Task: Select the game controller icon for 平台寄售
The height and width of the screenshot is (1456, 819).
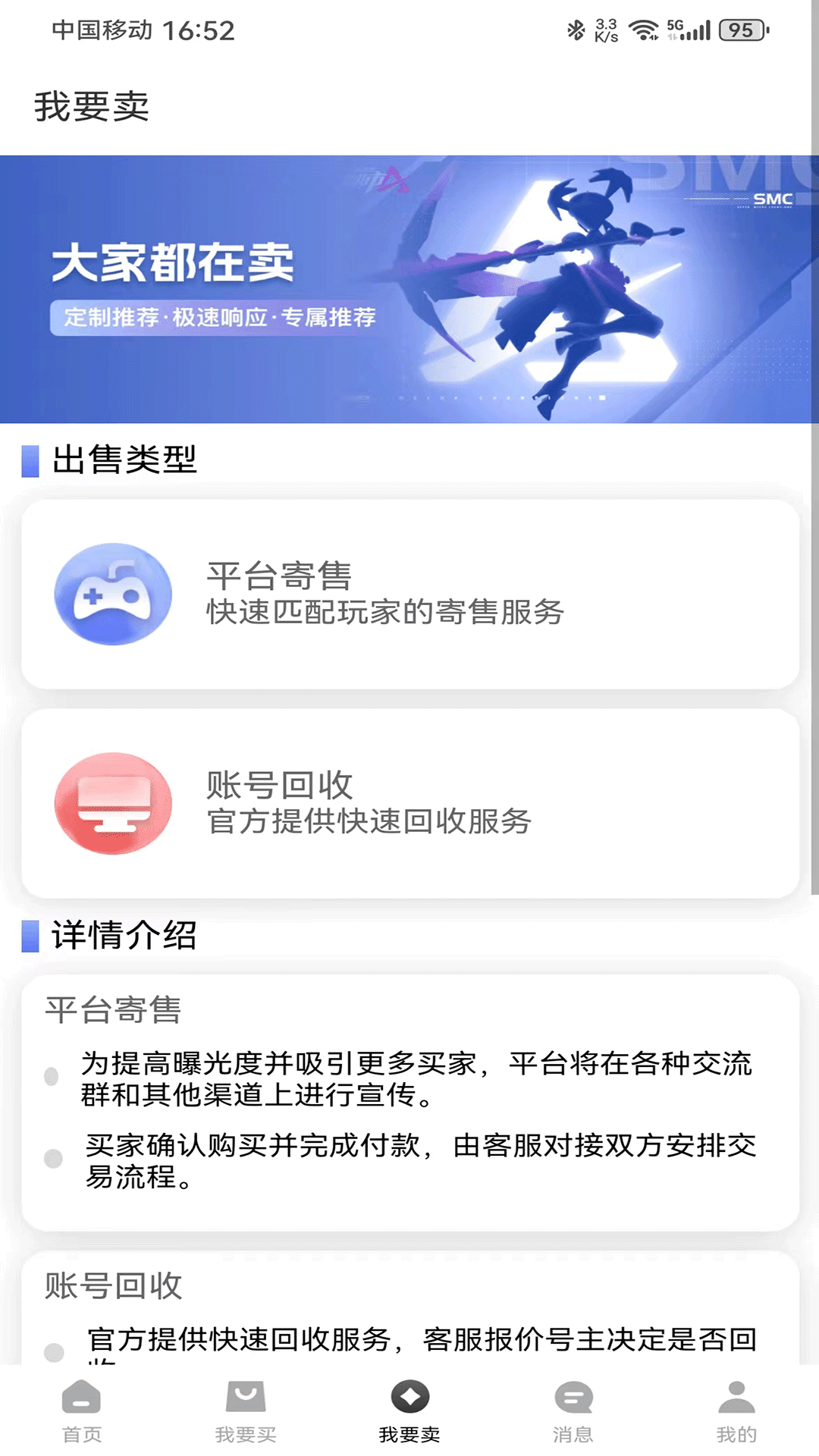Action: 112,594
